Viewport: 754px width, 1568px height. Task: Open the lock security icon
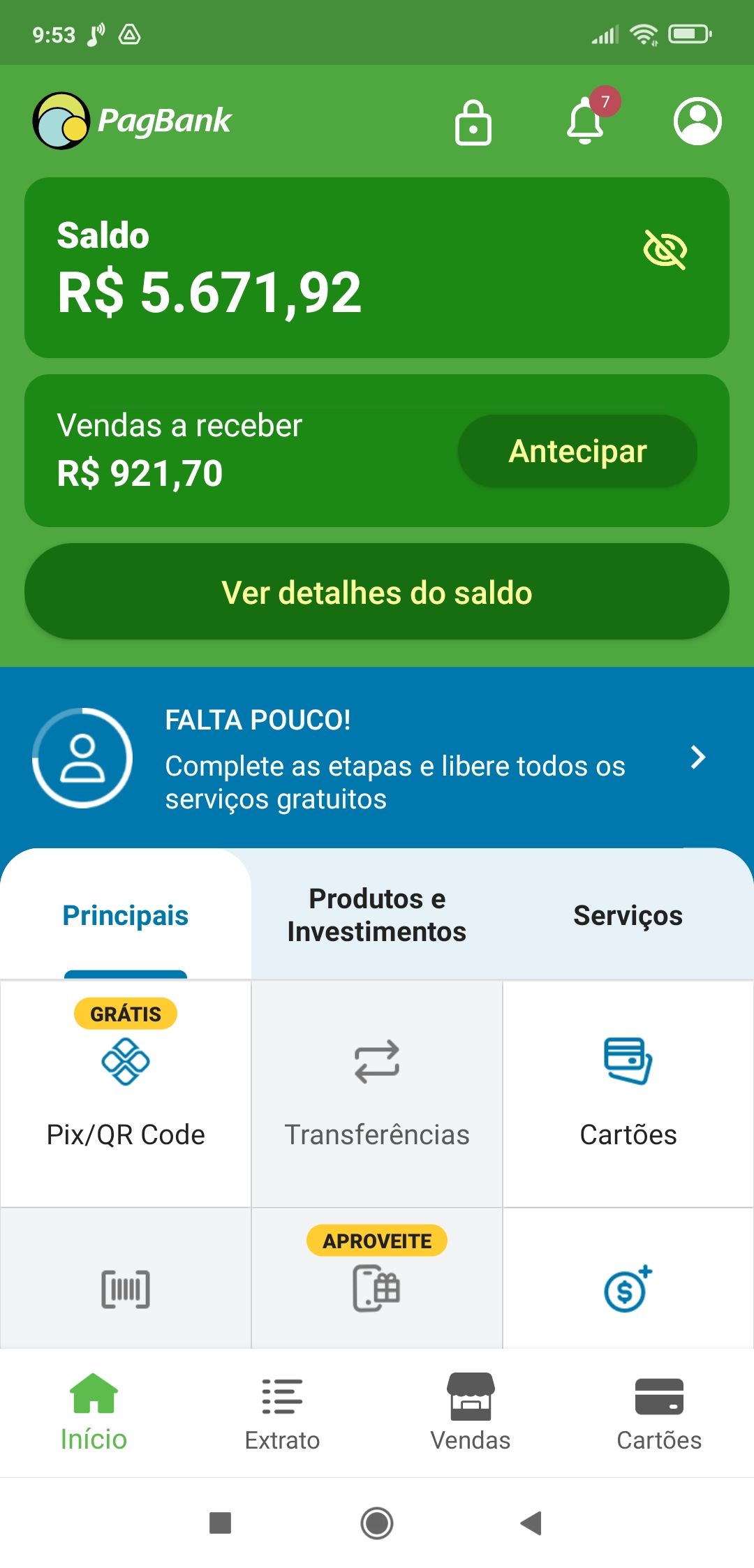[x=473, y=122]
